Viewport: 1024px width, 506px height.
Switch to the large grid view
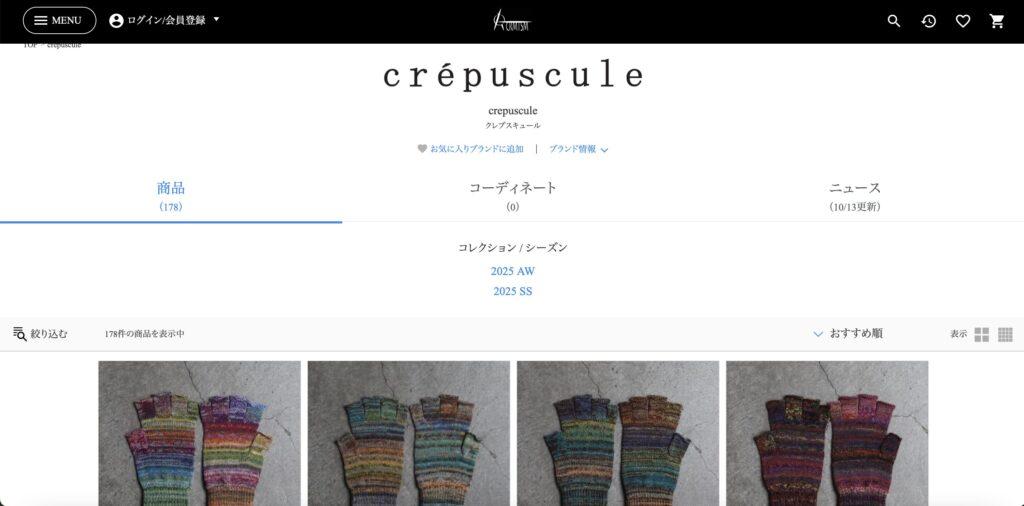[x=982, y=334]
